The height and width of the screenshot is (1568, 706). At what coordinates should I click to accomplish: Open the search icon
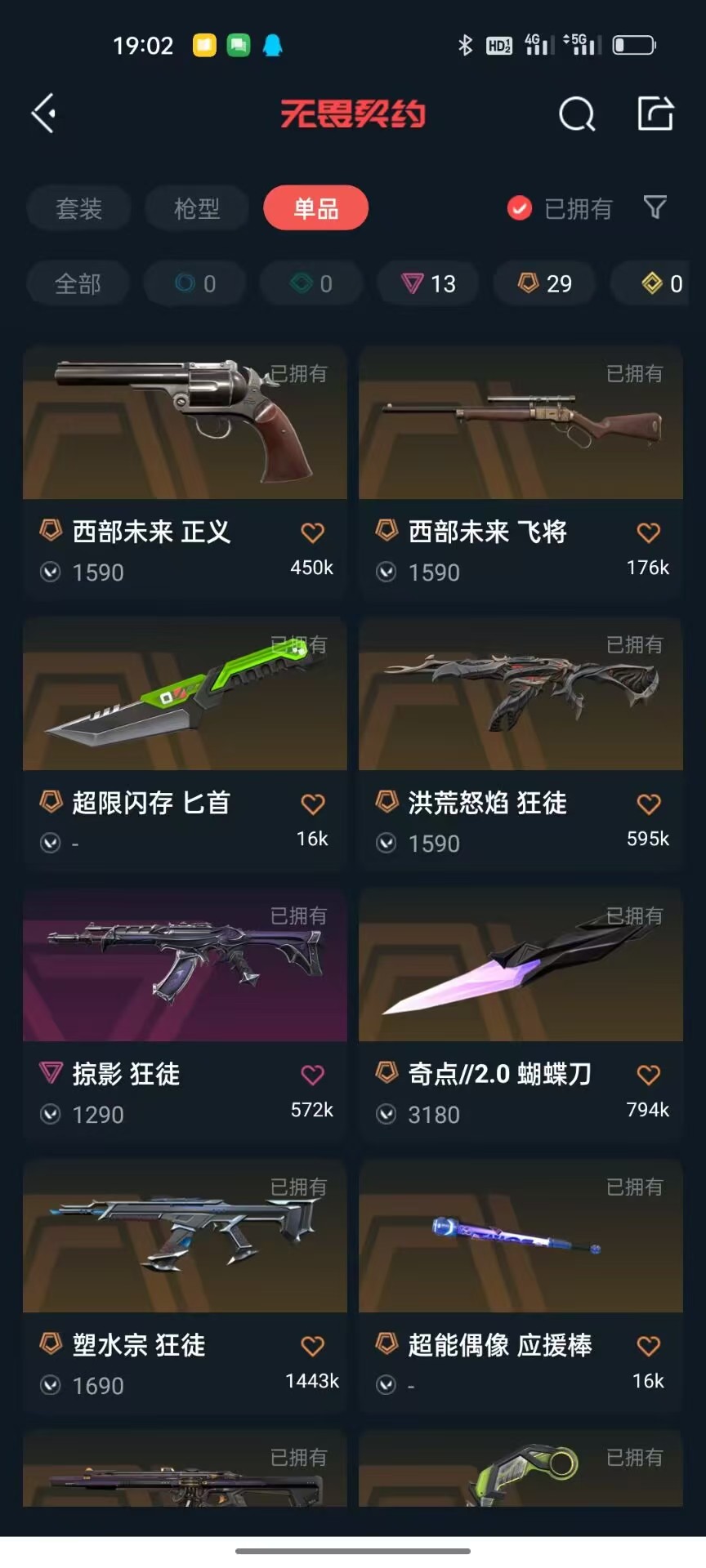(x=577, y=114)
